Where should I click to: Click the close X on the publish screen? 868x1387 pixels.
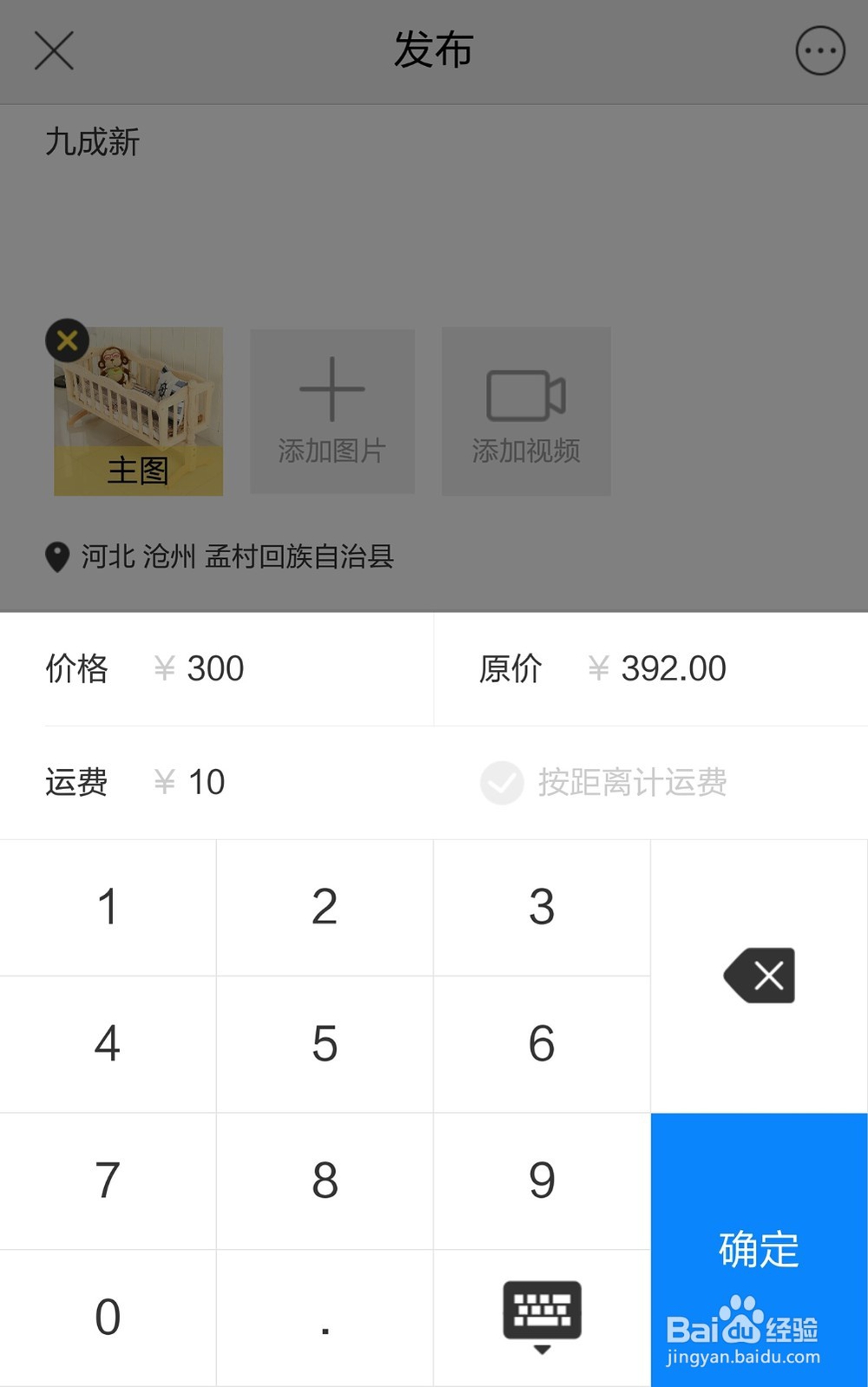coord(54,50)
